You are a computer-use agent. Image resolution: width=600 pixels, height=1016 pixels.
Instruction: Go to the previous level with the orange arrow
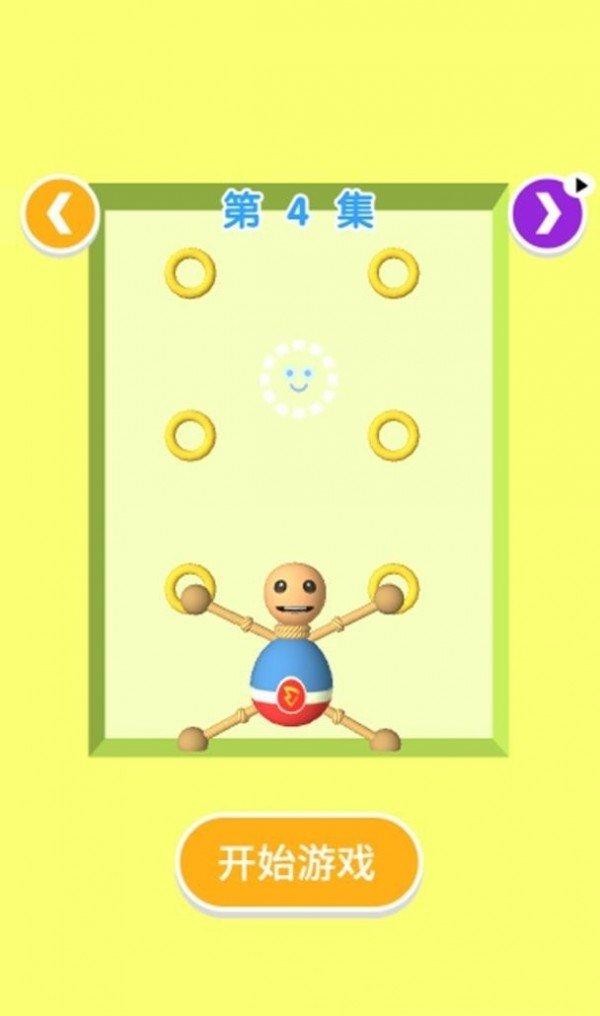(60, 214)
